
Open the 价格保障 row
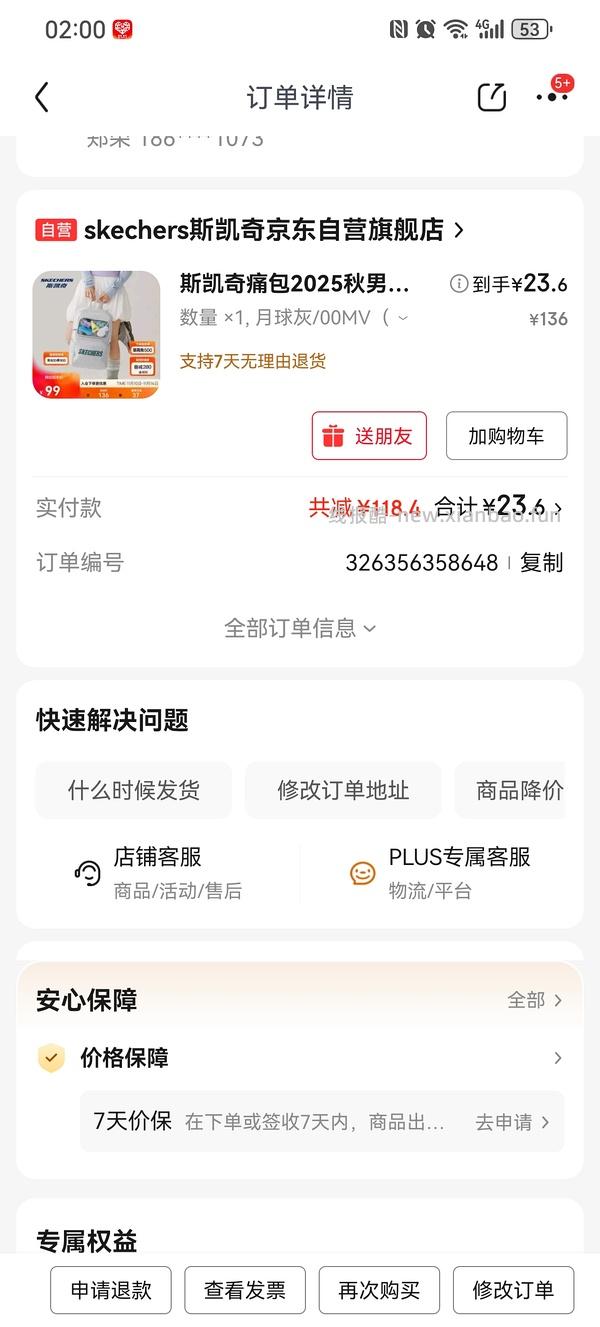click(300, 1058)
